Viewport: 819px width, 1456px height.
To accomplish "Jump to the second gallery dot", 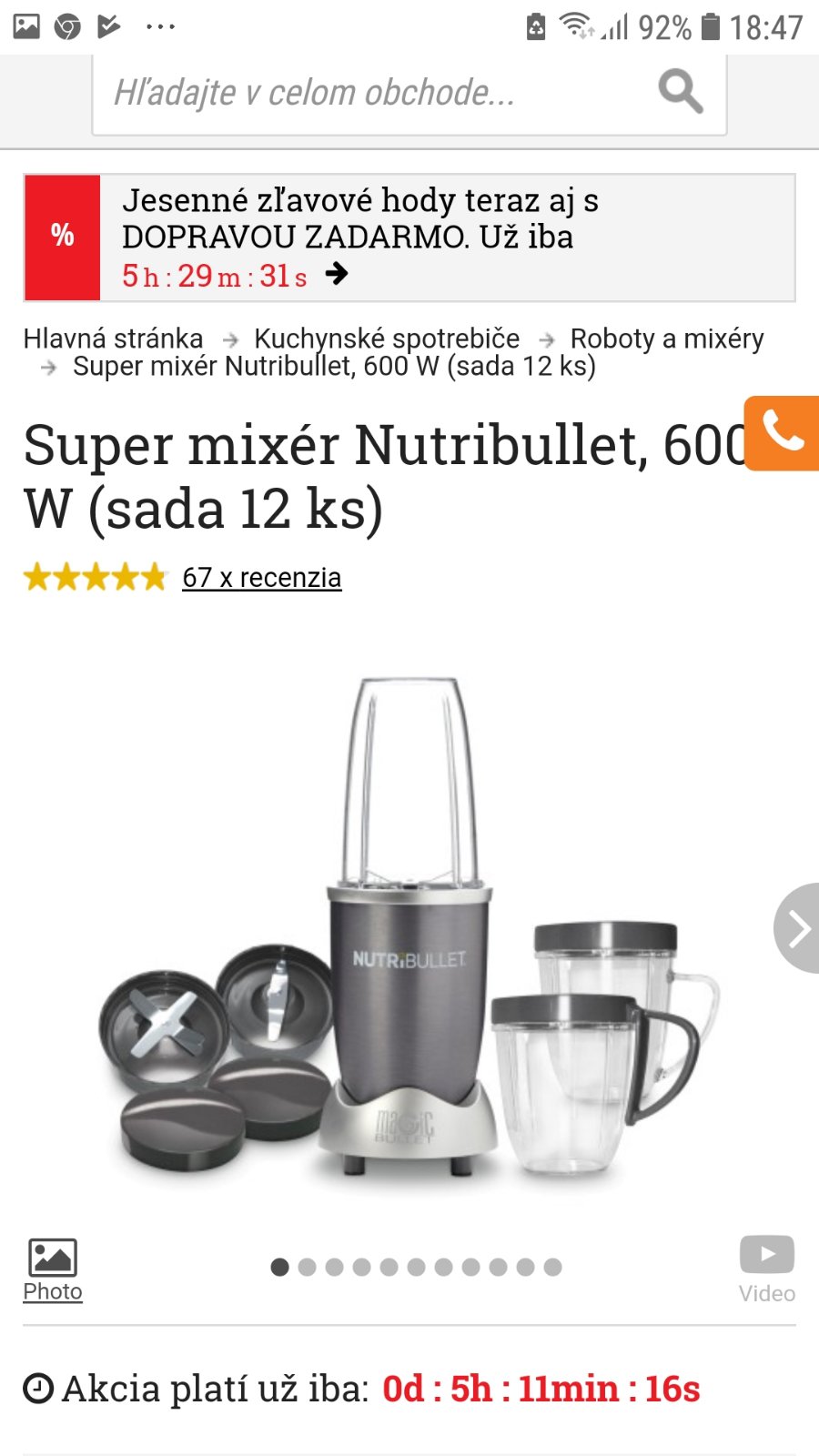I will (x=308, y=1267).
